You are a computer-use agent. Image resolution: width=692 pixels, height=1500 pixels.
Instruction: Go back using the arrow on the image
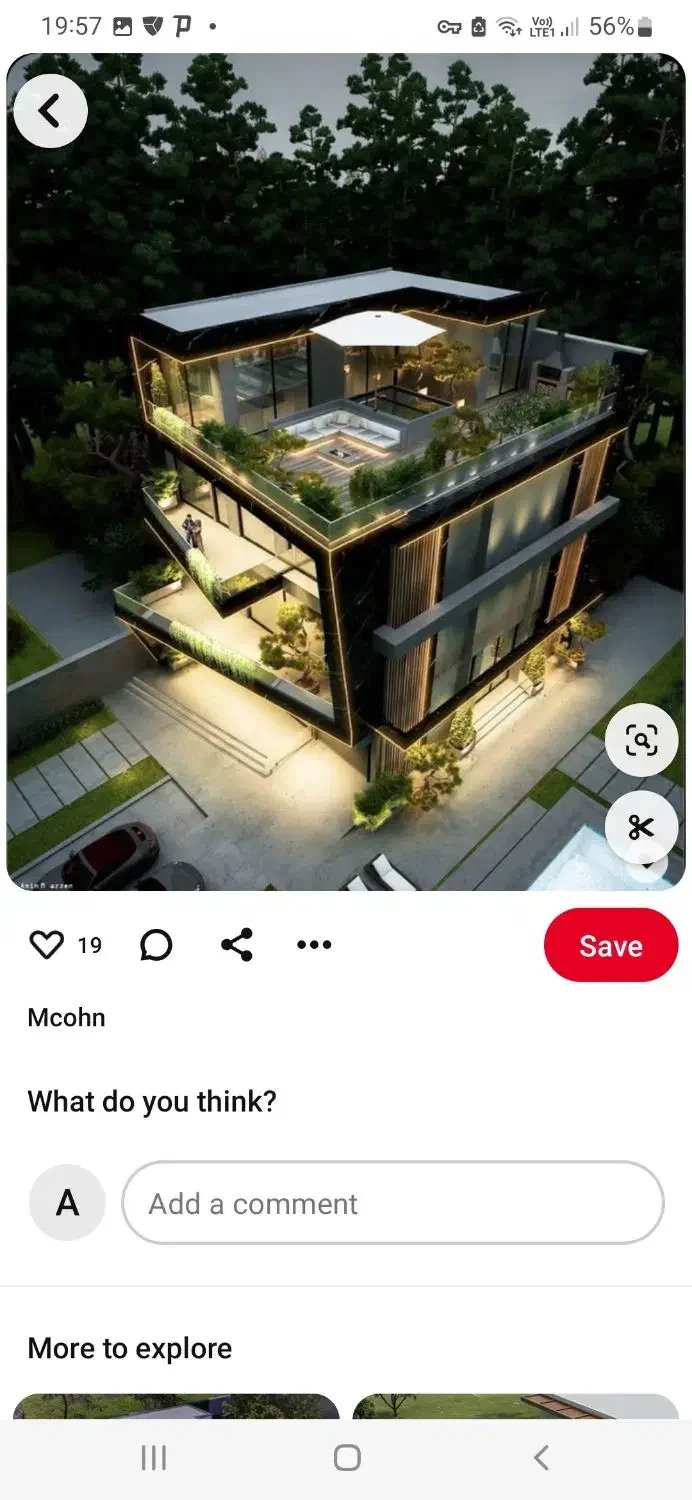pyautogui.click(x=50, y=111)
